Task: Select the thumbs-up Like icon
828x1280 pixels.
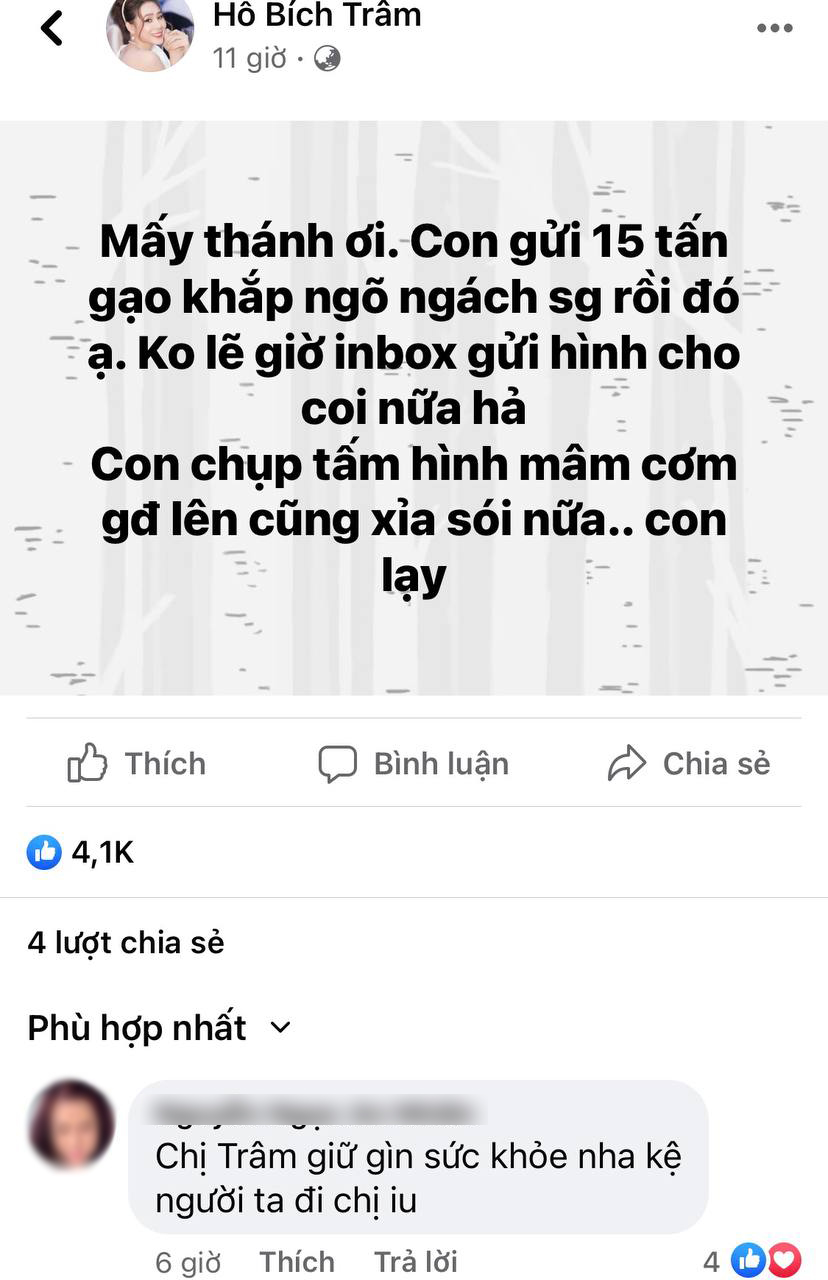Action: point(88,763)
